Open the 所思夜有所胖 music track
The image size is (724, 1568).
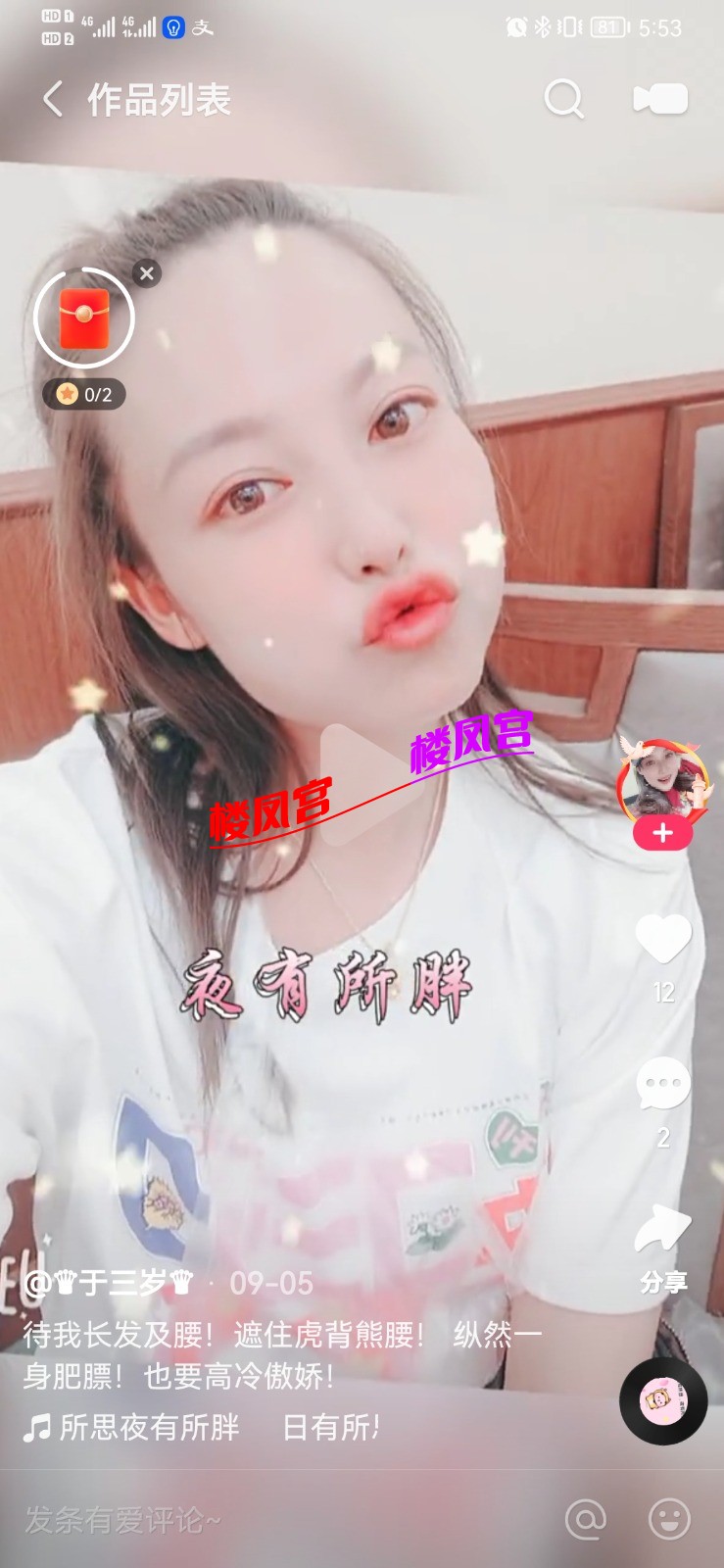pos(147,1428)
